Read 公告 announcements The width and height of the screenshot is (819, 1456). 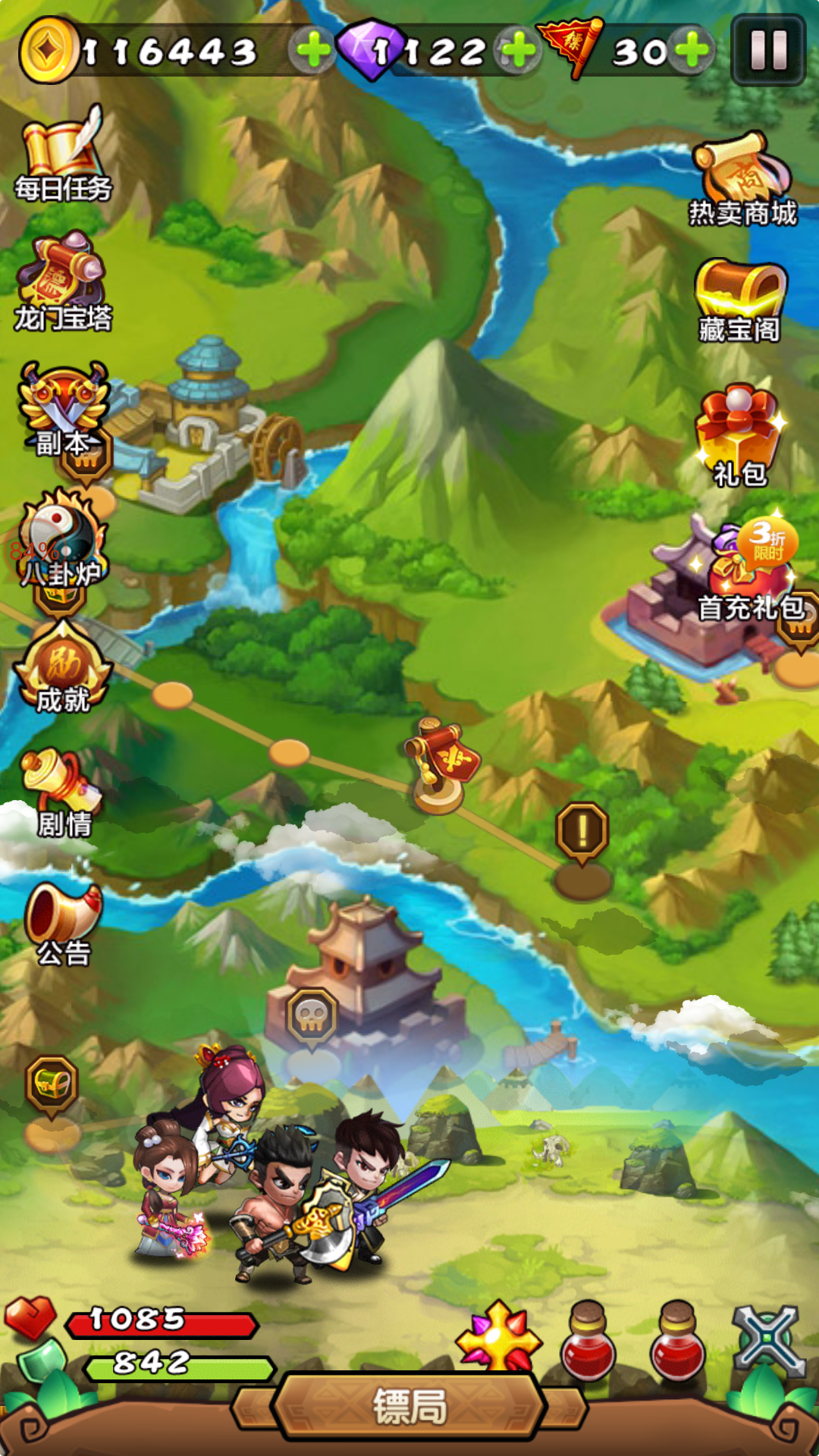[x=64, y=922]
